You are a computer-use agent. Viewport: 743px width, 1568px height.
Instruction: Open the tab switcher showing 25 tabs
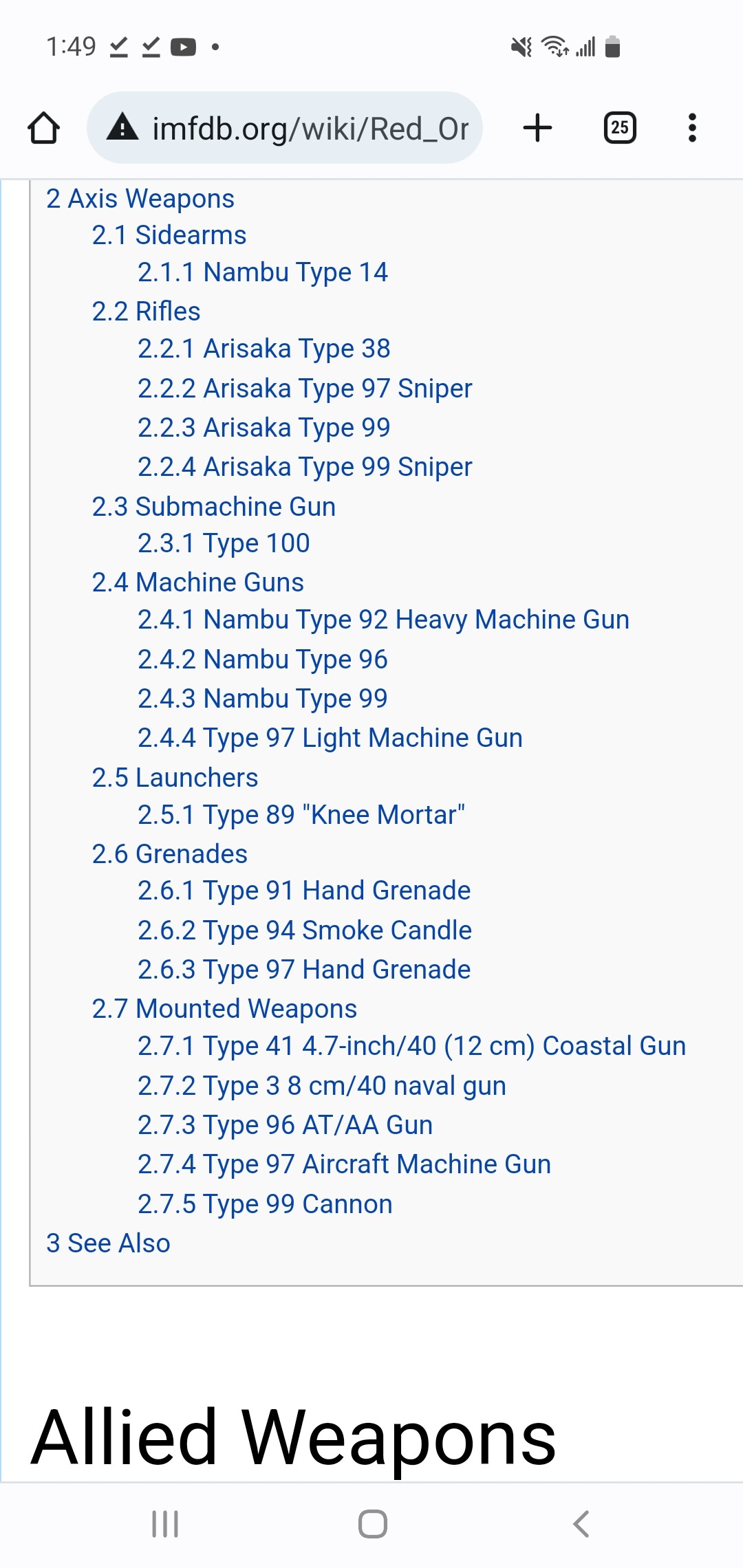click(619, 128)
